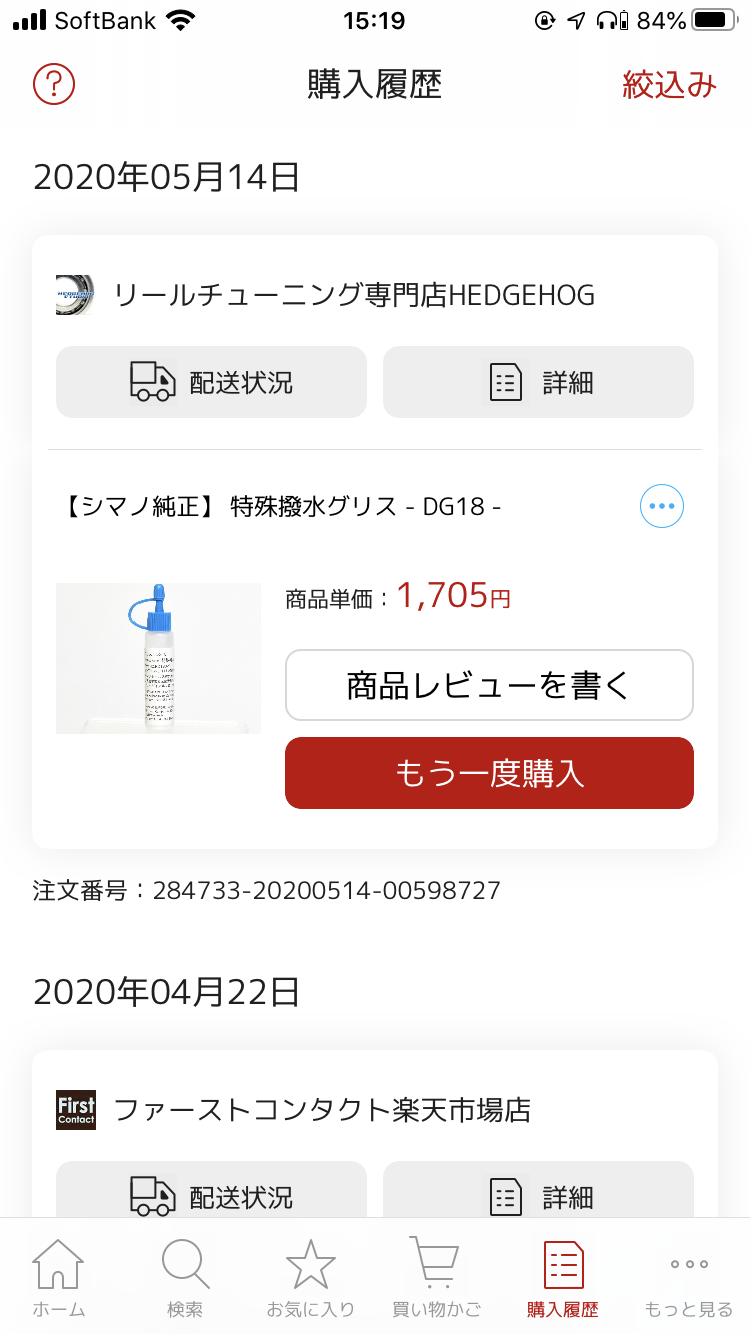This screenshot has width=750, height=1334.
Task: Write a review with 商品レビューを書く
Action: coord(489,685)
